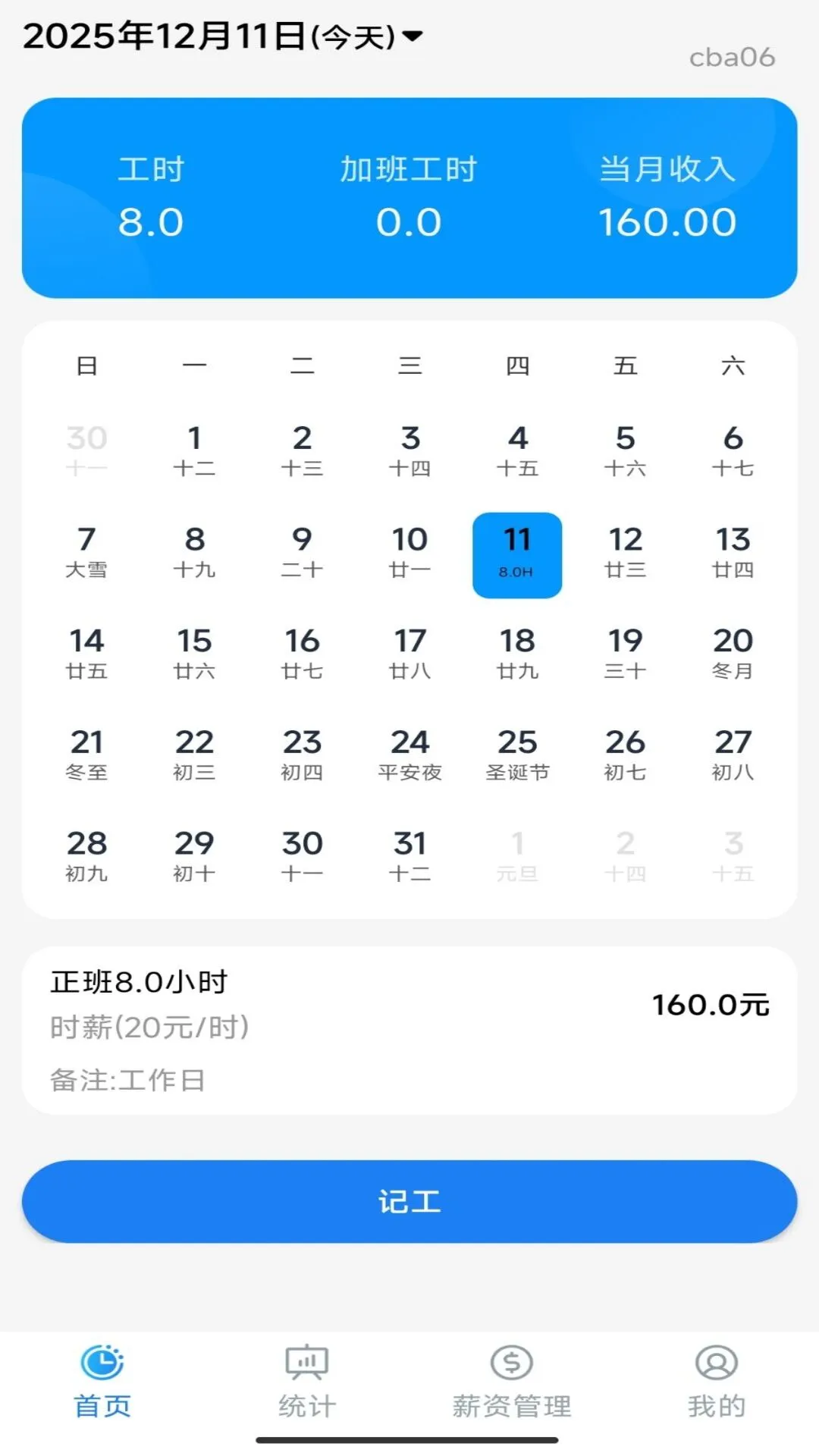Screen dimensions: 819x1456
Task: Select December 24 平安夜 on calendar
Action: tap(409, 753)
